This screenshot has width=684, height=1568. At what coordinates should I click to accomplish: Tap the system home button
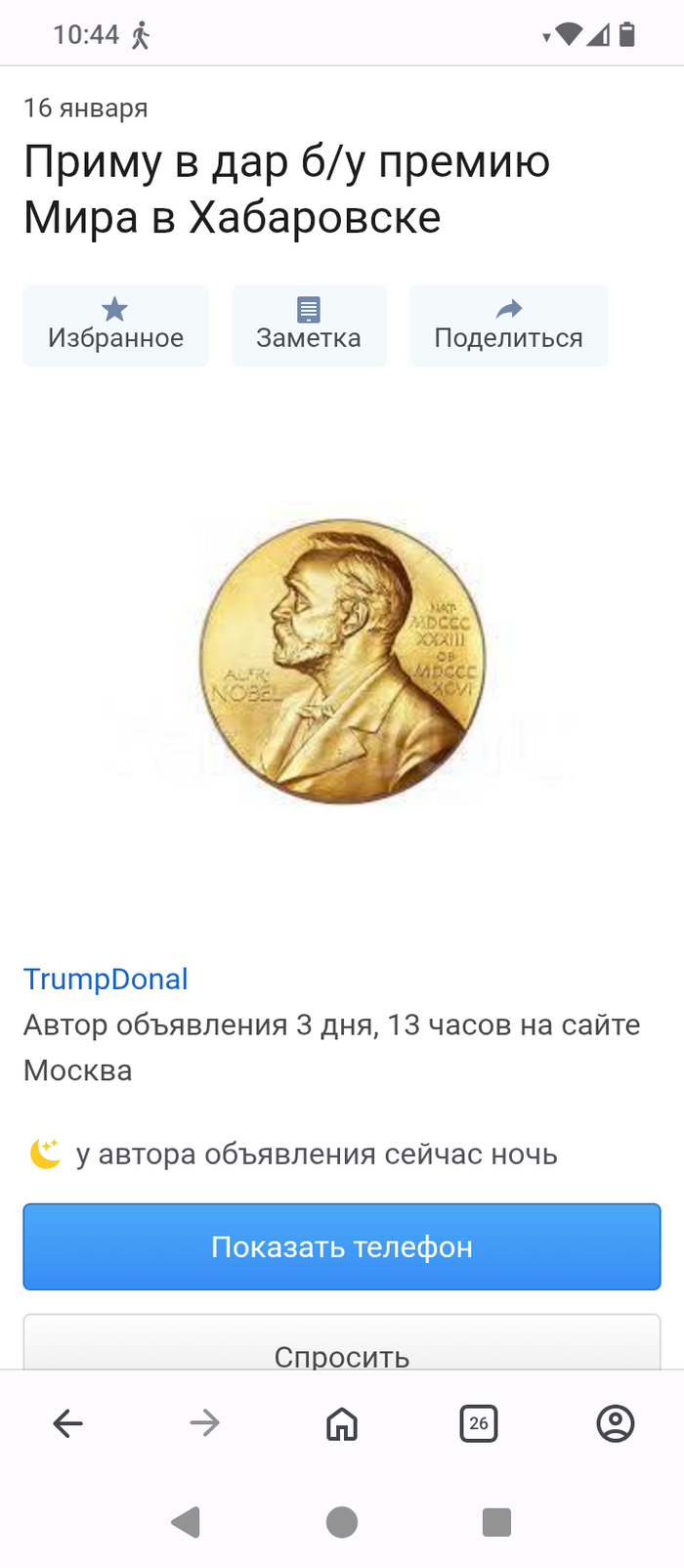point(342,1522)
